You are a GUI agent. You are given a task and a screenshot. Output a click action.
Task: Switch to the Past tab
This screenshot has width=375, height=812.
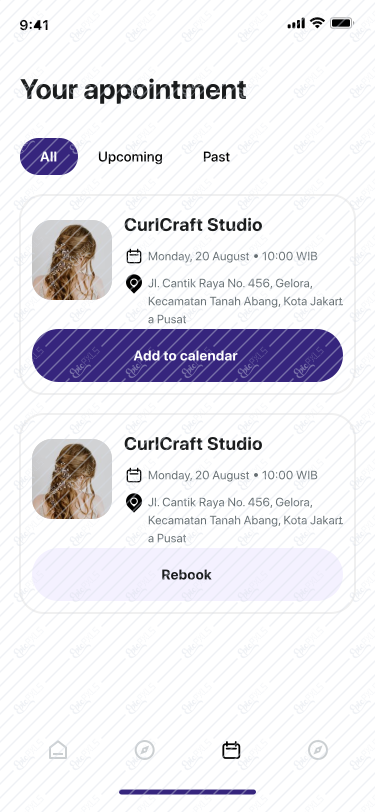(217, 157)
